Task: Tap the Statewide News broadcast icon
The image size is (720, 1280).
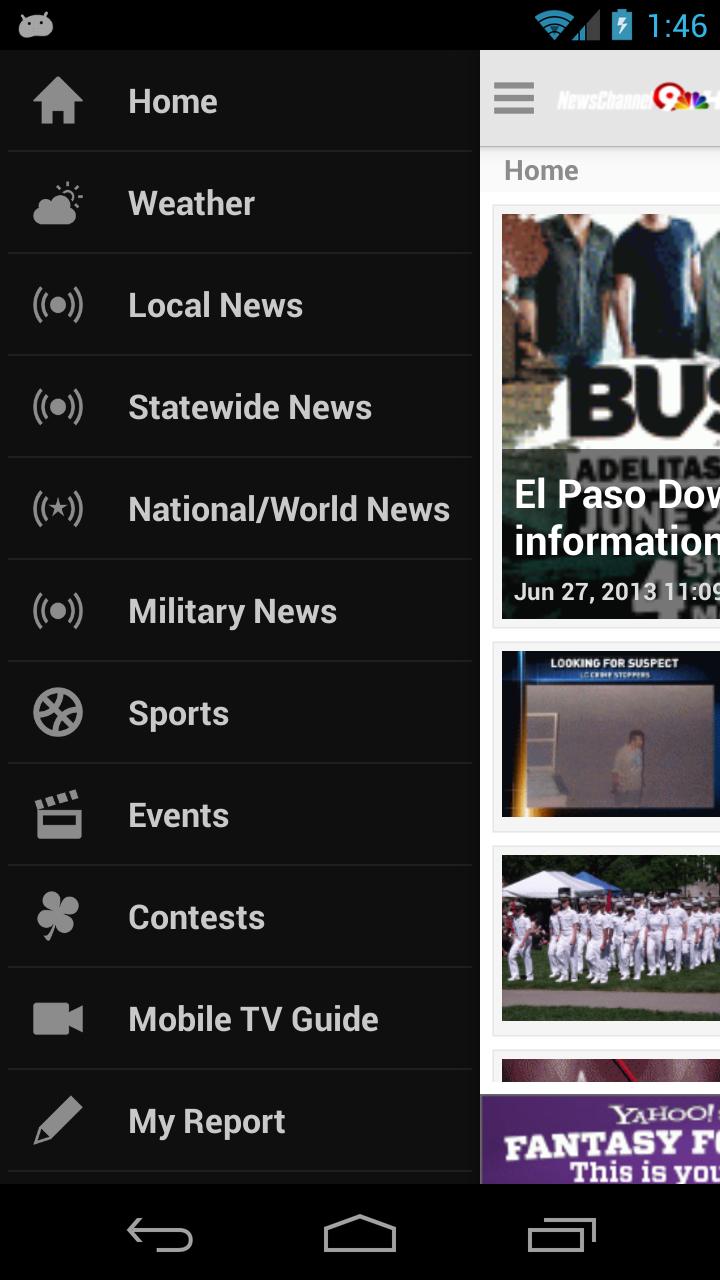Action: click(58, 406)
